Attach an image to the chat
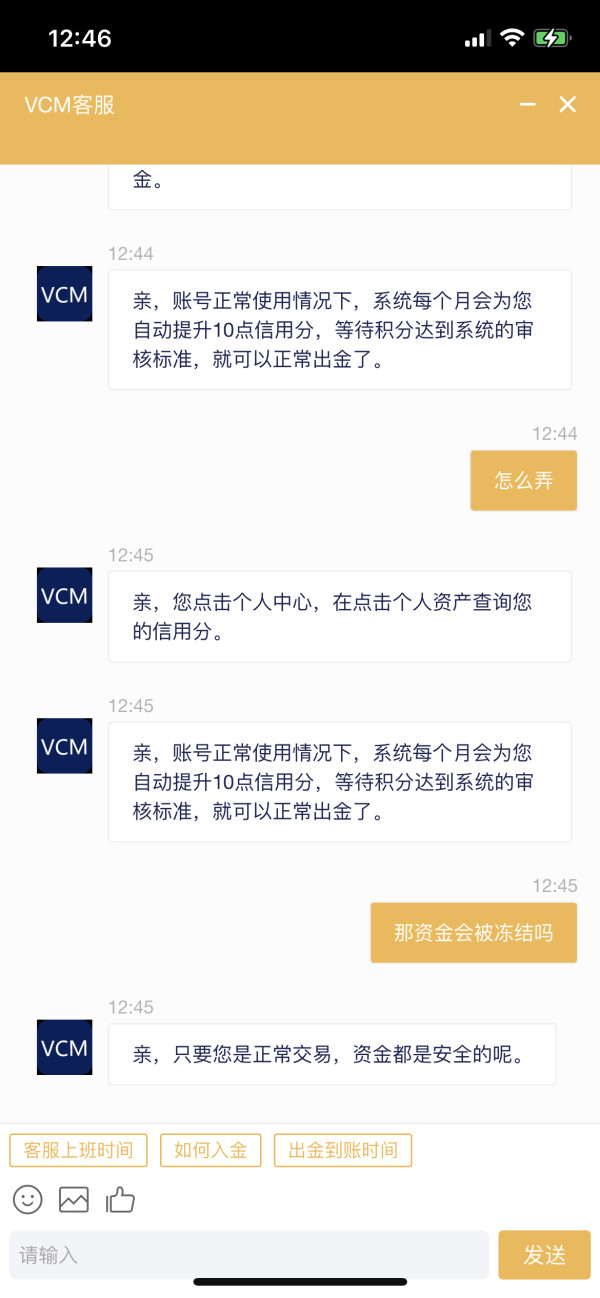Screen dimensions: 600x1298 [74, 1199]
